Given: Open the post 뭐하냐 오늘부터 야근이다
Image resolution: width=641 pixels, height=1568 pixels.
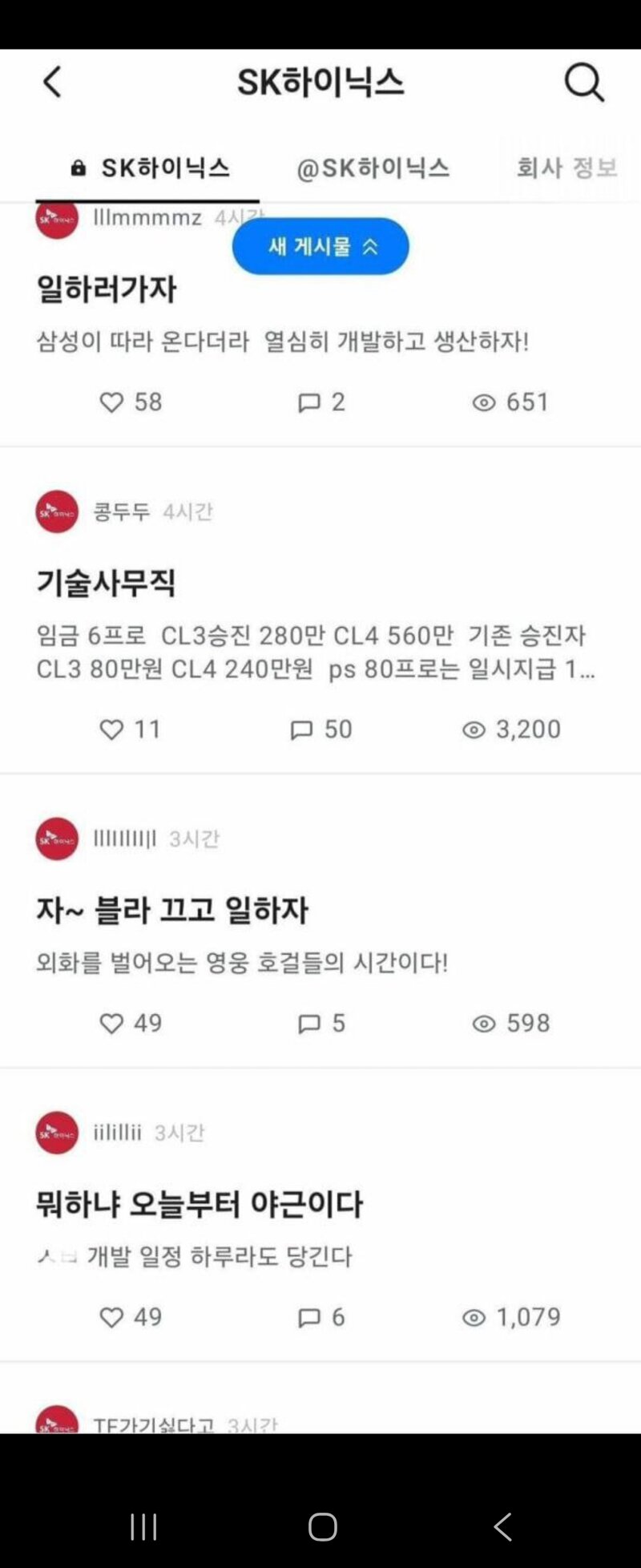Looking at the screenshot, I should coord(199,1204).
